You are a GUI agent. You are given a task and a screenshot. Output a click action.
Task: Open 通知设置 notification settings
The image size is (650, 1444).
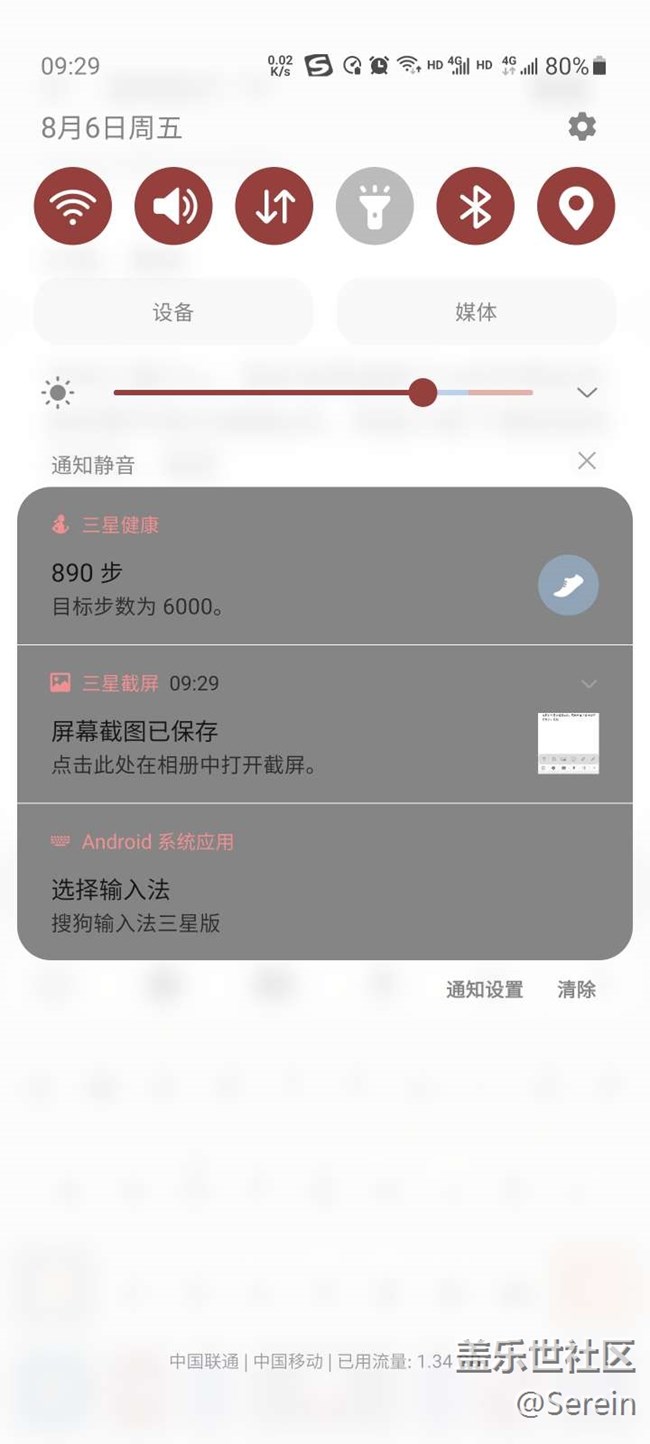(484, 990)
